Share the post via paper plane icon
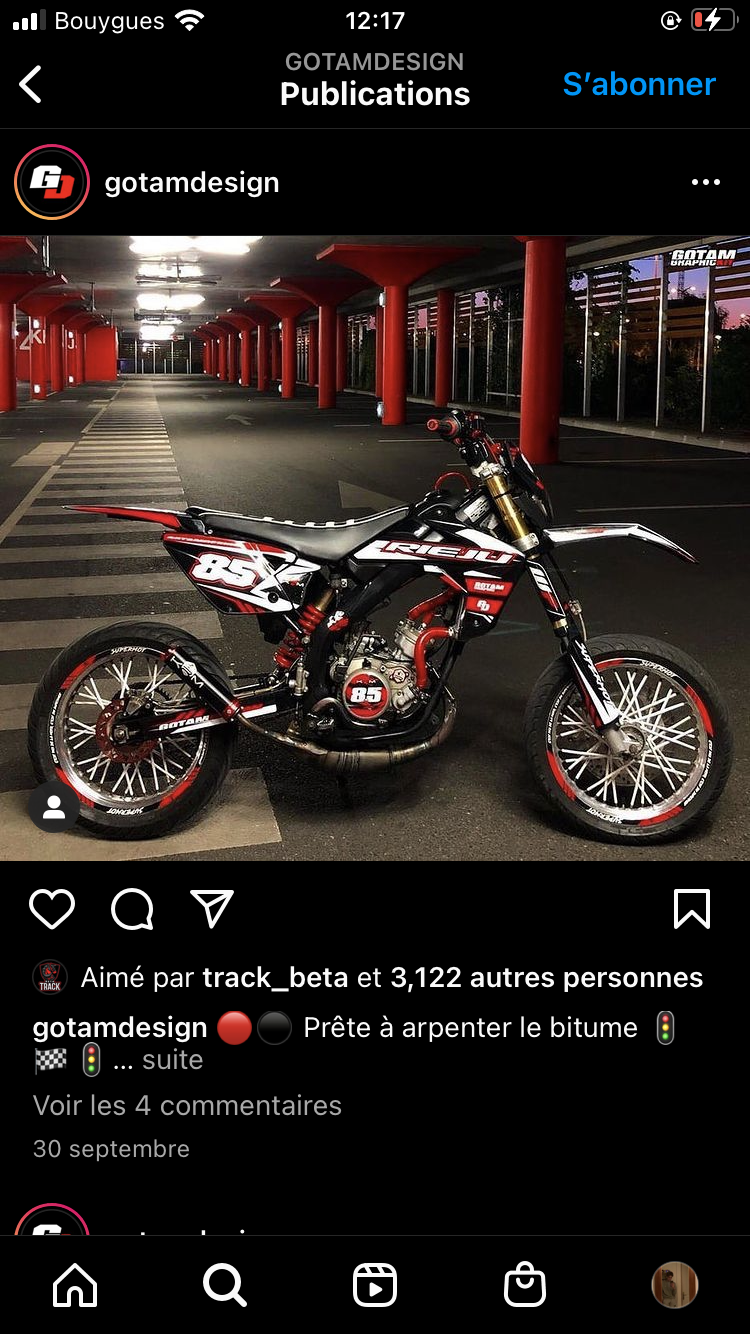The image size is (750, 1334). pos(211,909)
